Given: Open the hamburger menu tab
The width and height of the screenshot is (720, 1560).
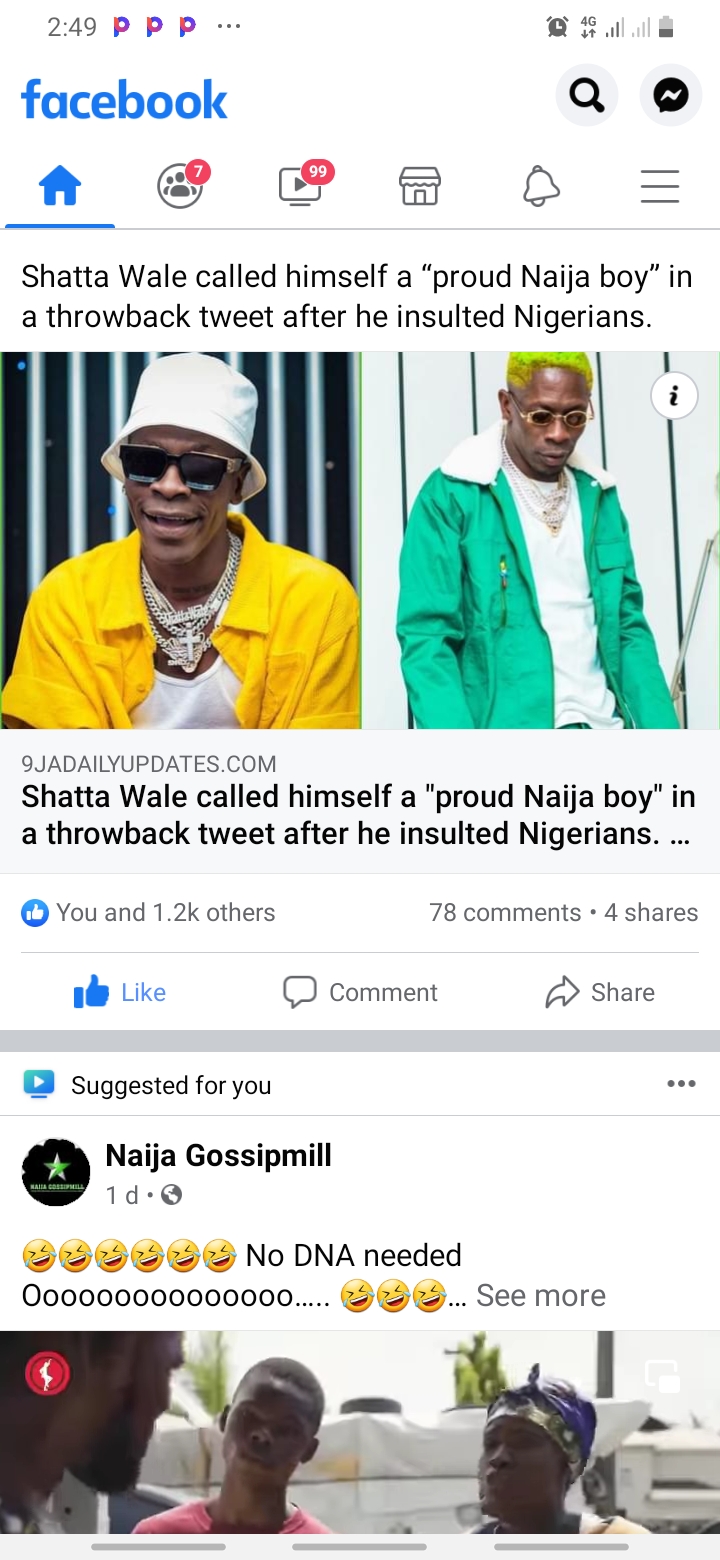Looking at the screenshot, I should point(660,187).
